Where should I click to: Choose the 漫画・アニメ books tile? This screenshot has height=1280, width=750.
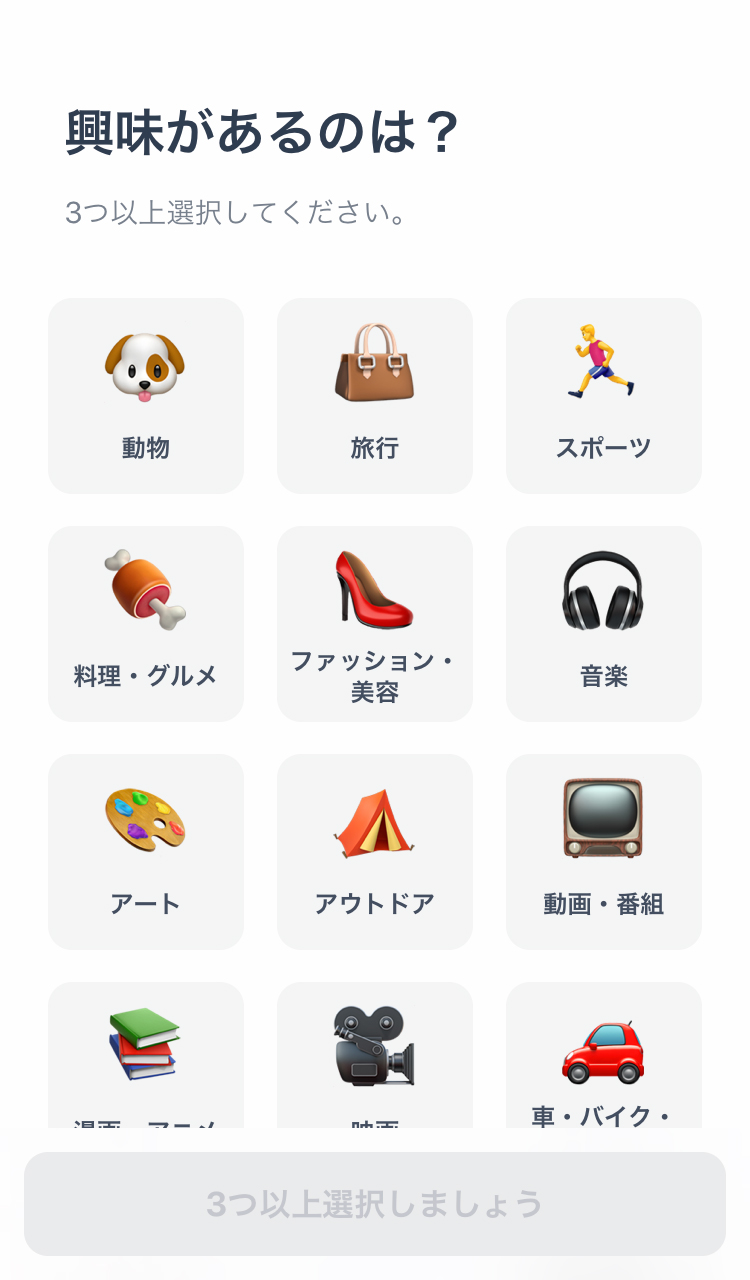coord(146,1055)
